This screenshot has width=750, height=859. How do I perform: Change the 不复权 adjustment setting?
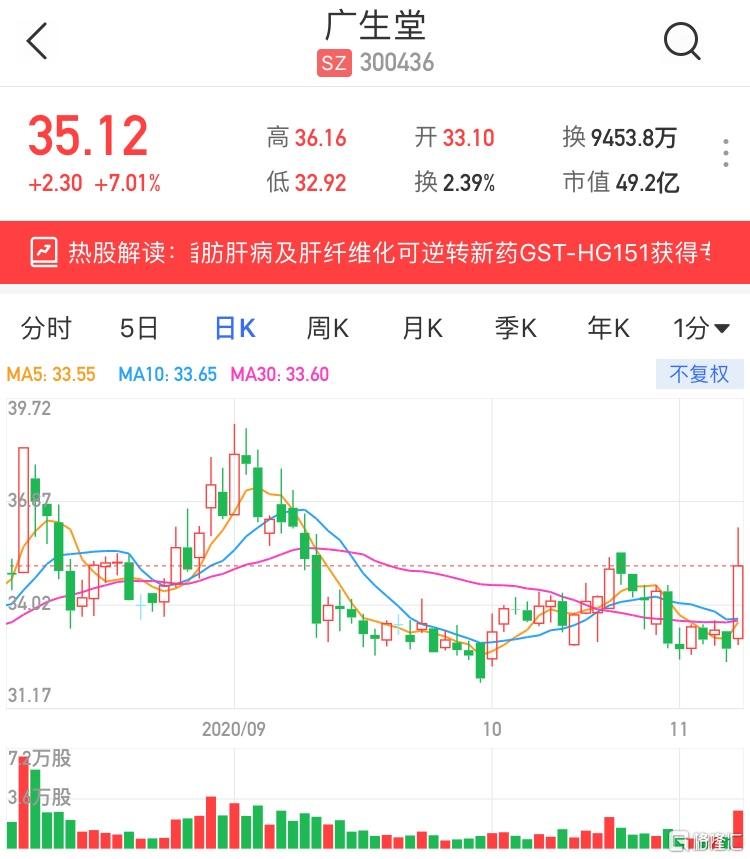tap(699, 375)
